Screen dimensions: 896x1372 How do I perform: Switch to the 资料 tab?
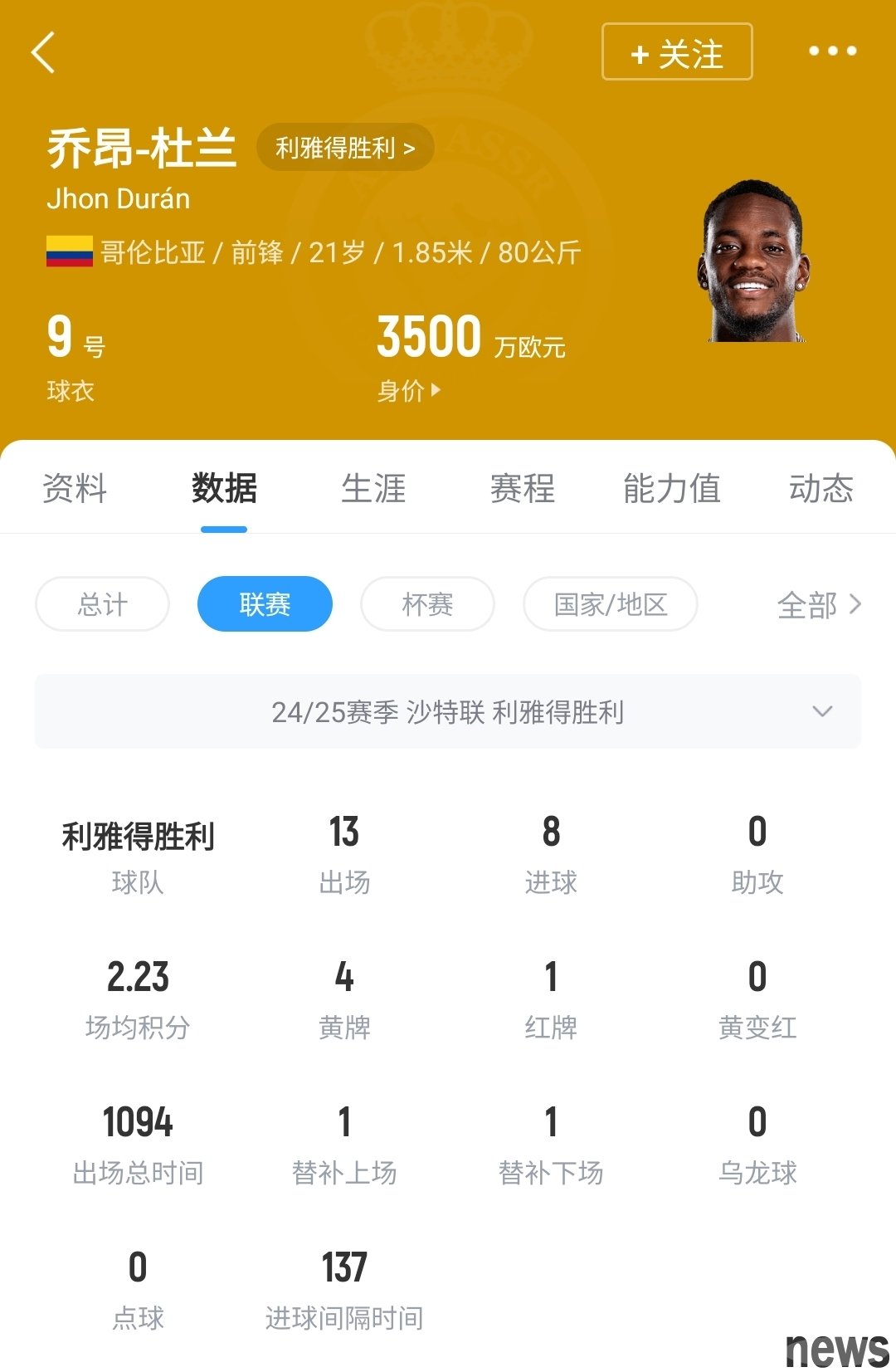75,488
